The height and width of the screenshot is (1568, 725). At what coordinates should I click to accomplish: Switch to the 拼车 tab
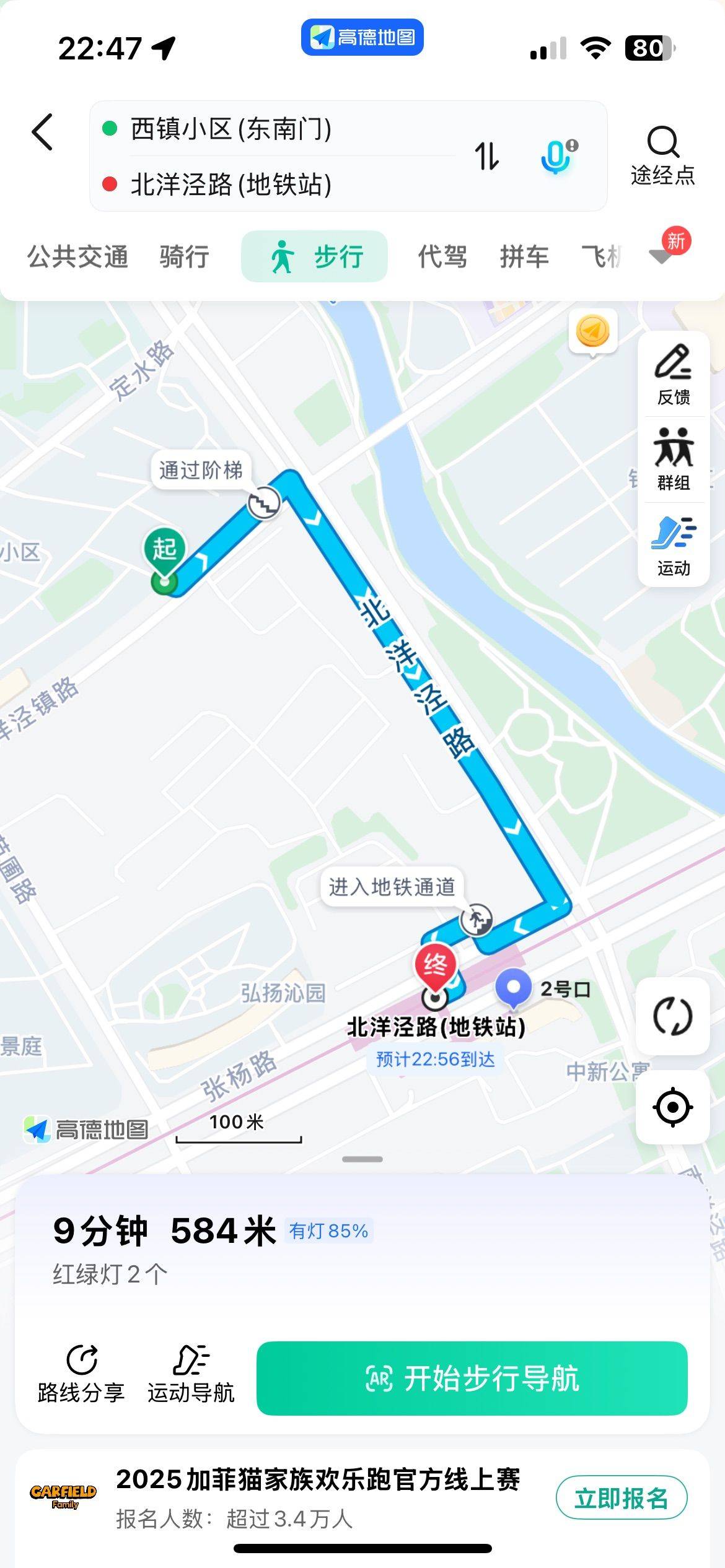[x=524, y=256]
